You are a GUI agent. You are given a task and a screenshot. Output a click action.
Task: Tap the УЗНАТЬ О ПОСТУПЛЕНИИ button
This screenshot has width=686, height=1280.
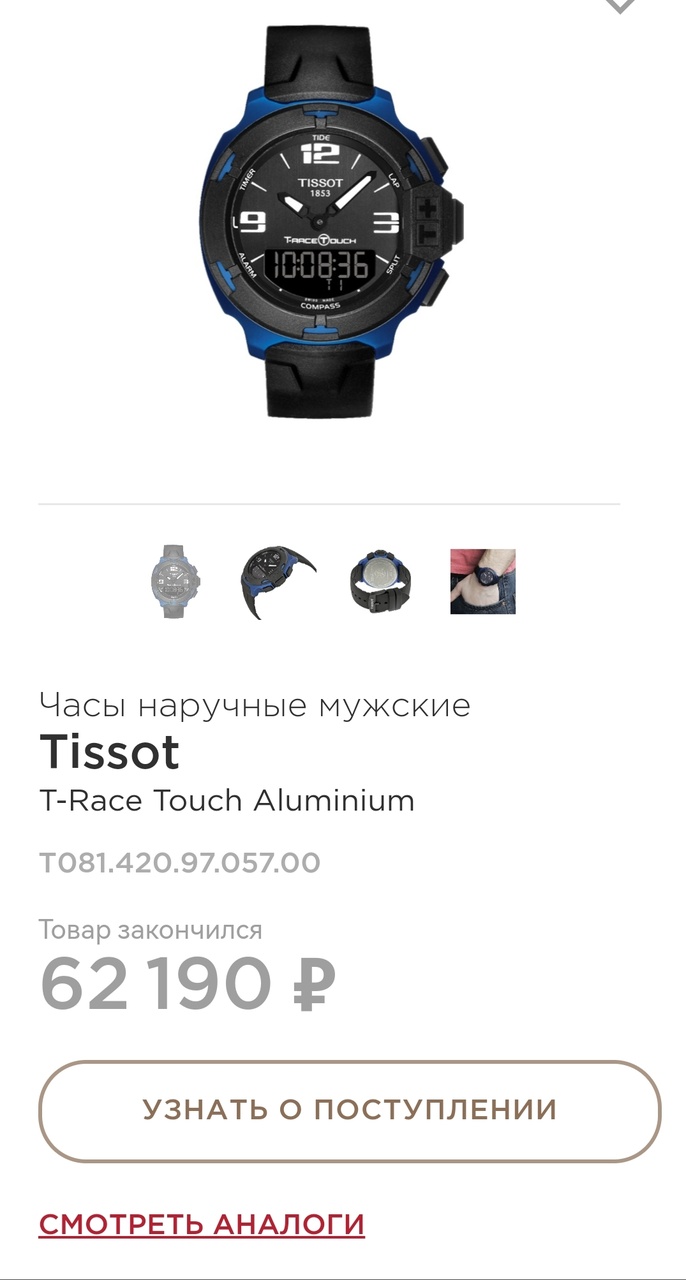(x=349, y=1111)
